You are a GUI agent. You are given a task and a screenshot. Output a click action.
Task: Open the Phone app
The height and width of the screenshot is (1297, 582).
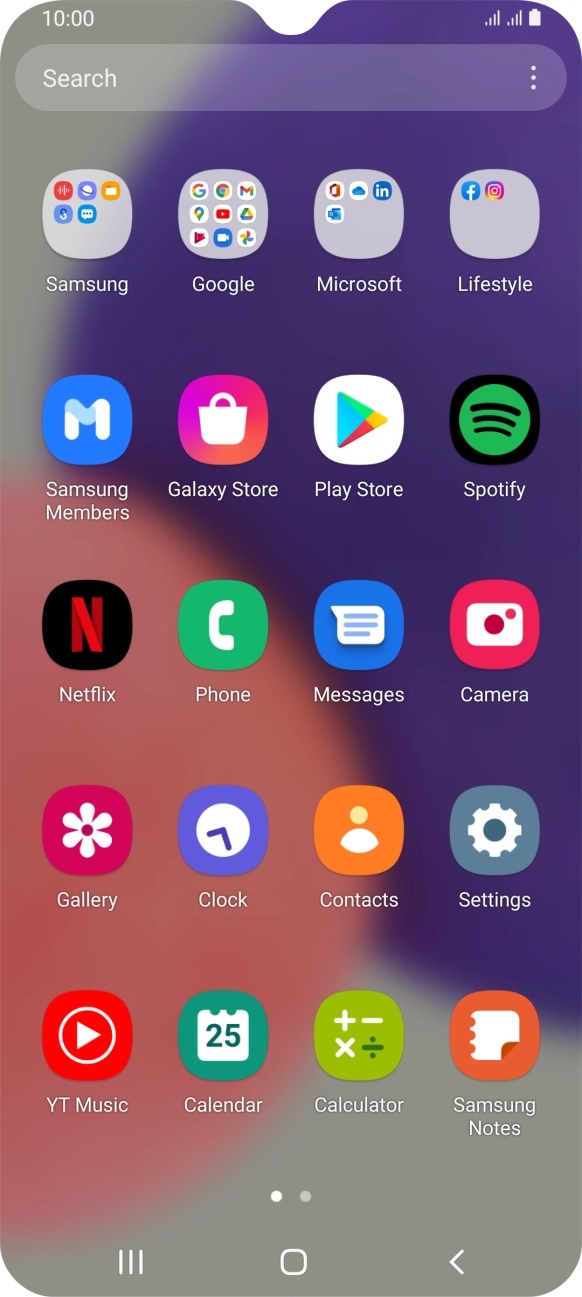coord(223,625)
